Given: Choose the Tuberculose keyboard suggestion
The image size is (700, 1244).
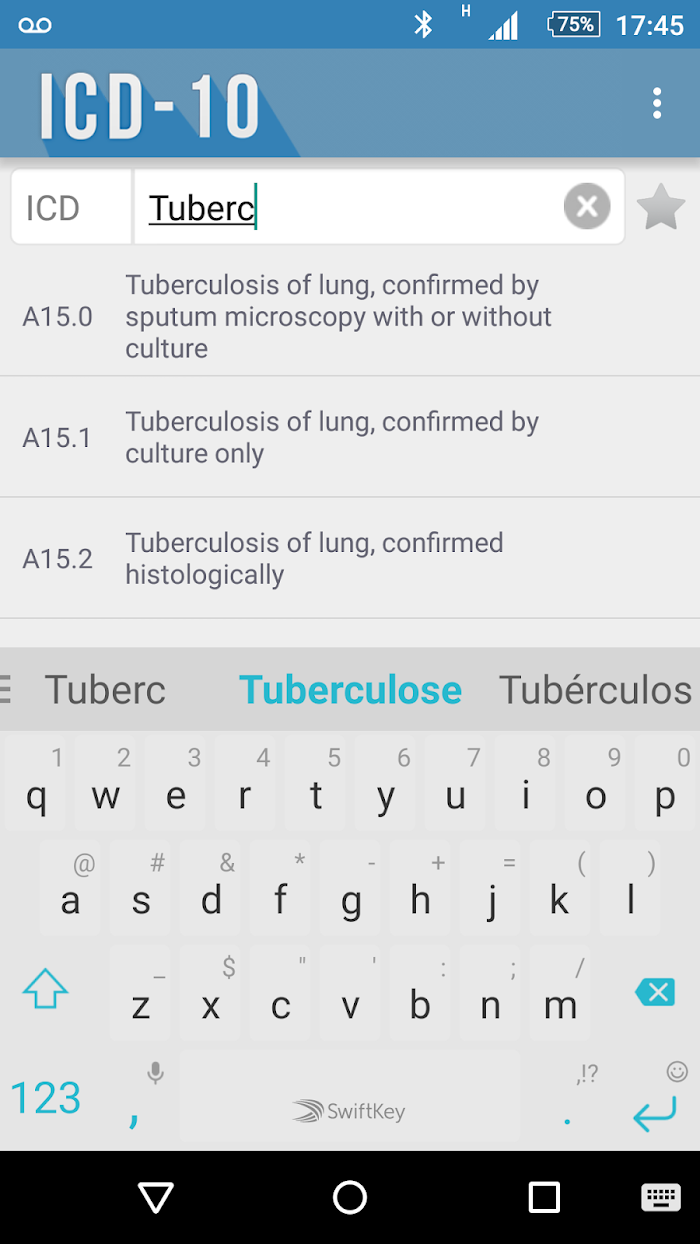Looking at the screenshot, I should click(x=350, y=690).
